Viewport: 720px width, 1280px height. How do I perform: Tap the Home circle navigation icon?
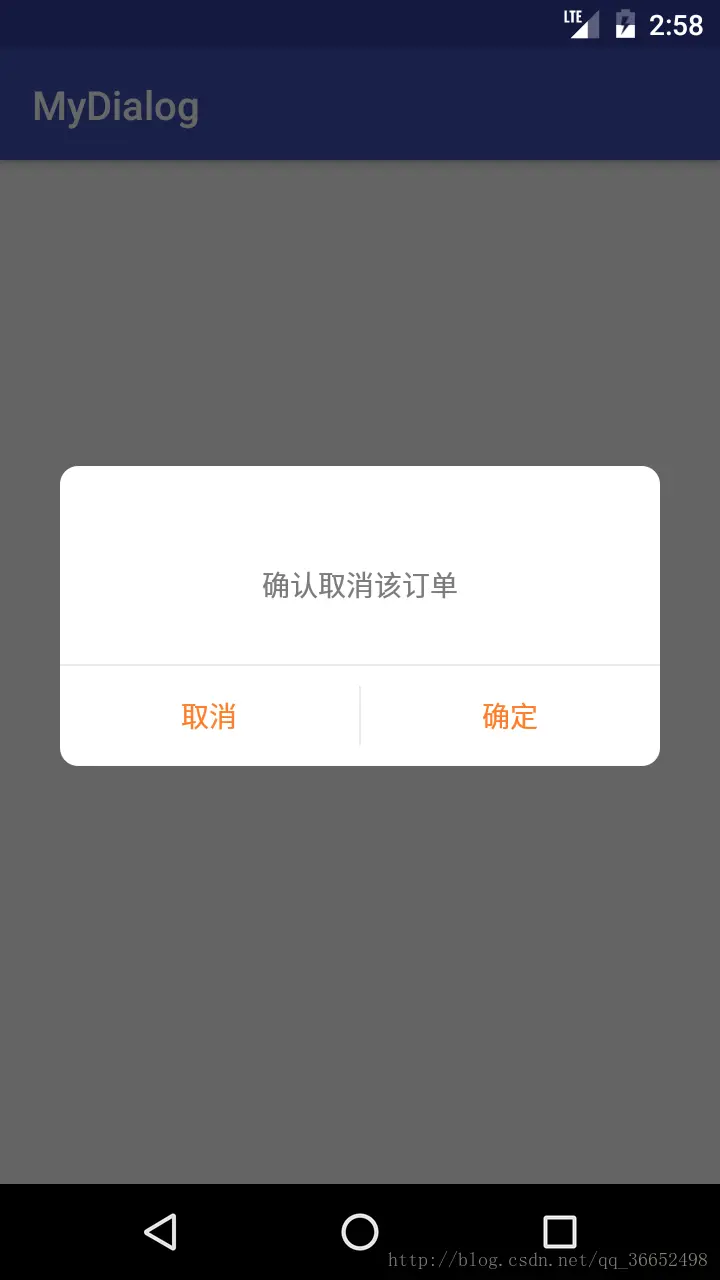[360, 1232]
